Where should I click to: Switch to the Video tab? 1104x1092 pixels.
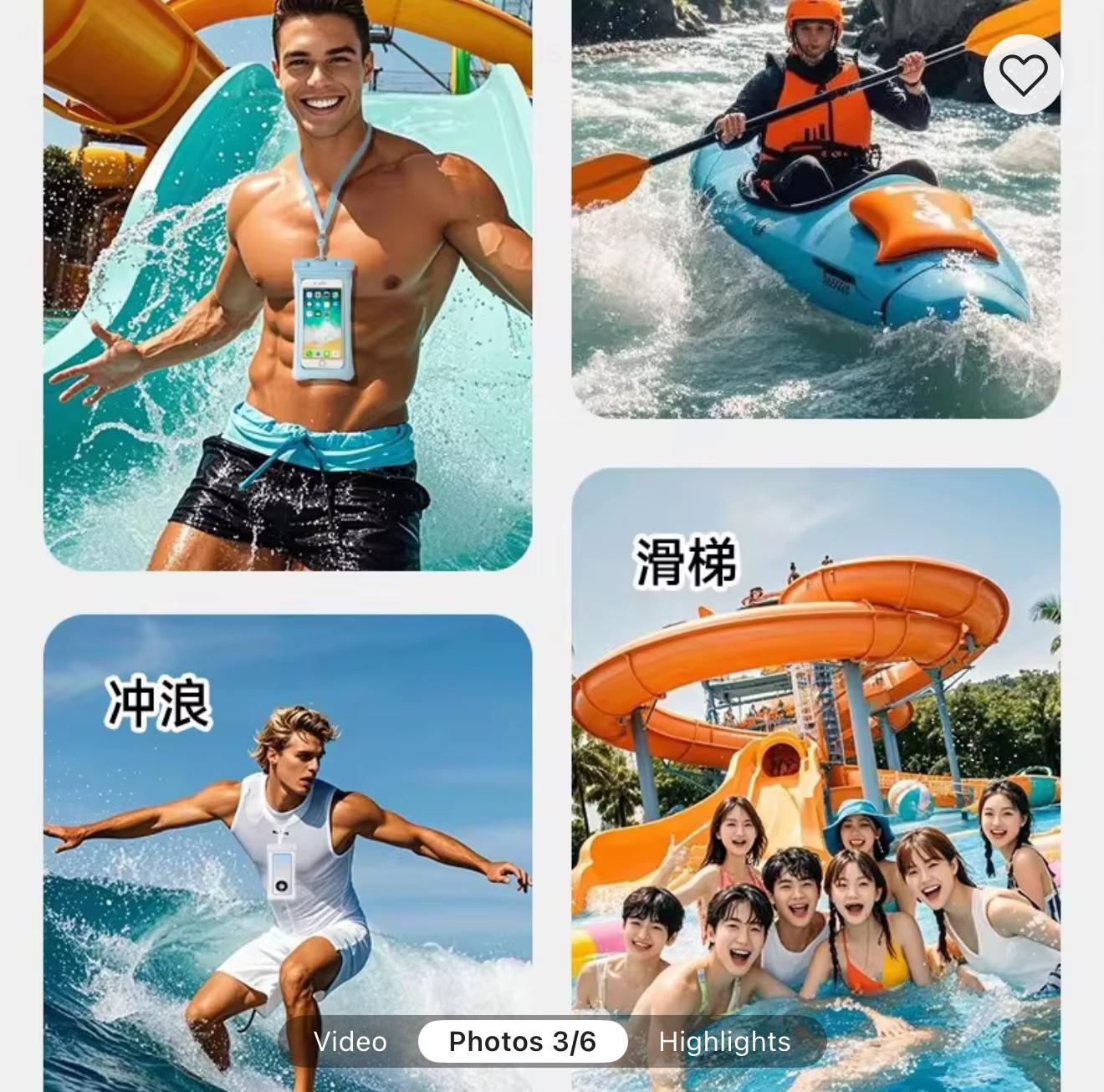(x=350, y=1042)
